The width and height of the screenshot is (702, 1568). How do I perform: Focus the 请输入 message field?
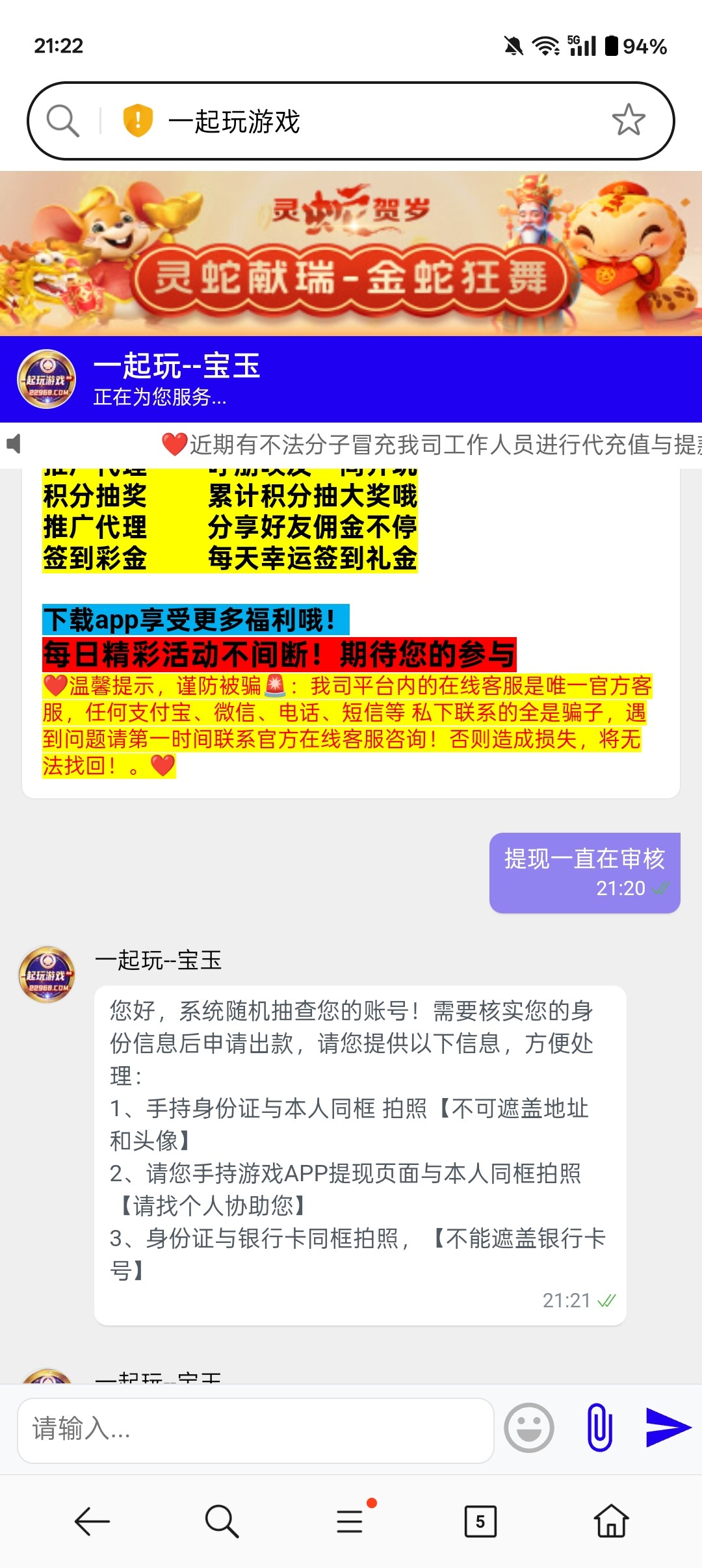point(255,1428)
